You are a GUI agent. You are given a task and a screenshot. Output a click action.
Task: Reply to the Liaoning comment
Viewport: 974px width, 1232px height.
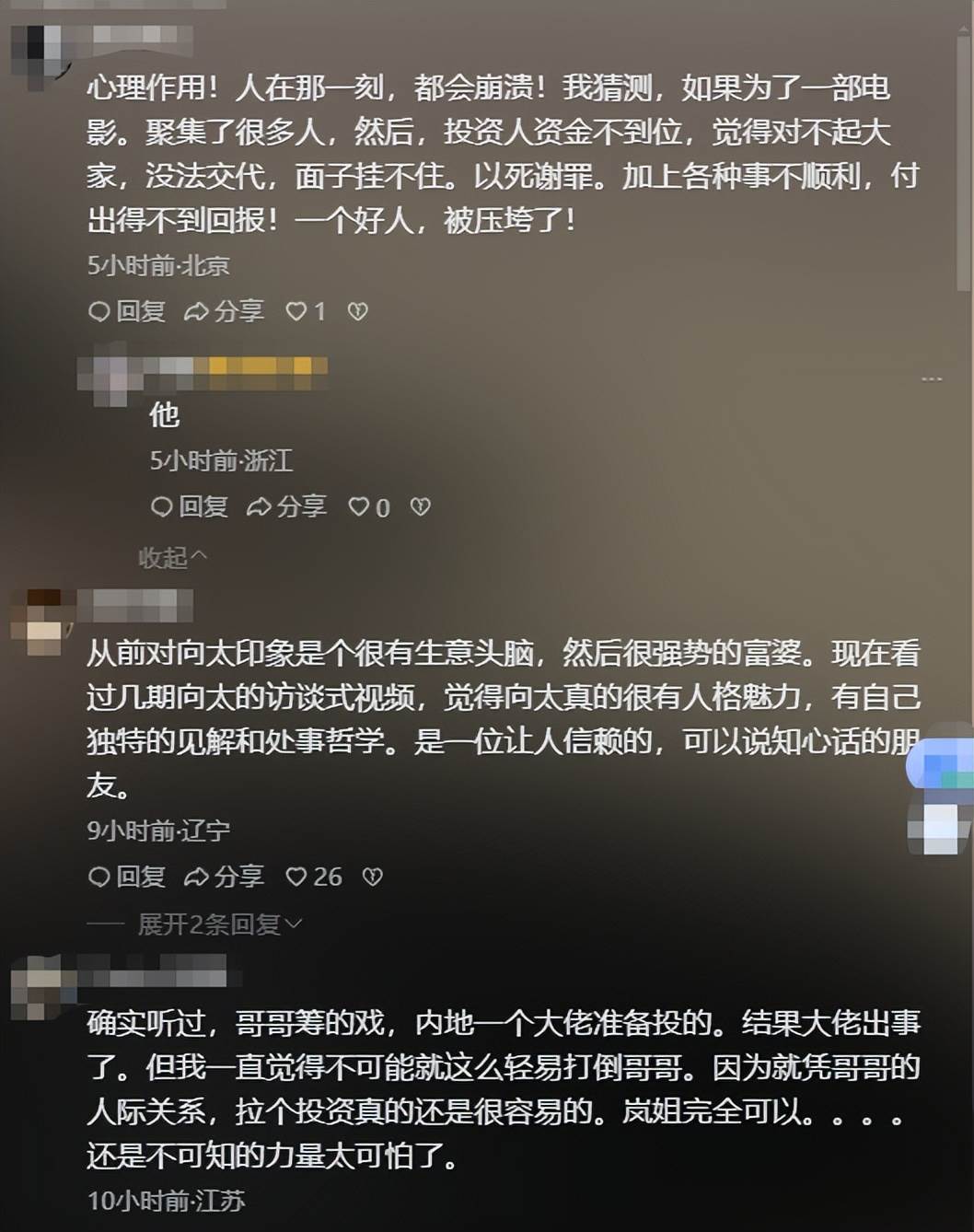(x=126, y=877)
